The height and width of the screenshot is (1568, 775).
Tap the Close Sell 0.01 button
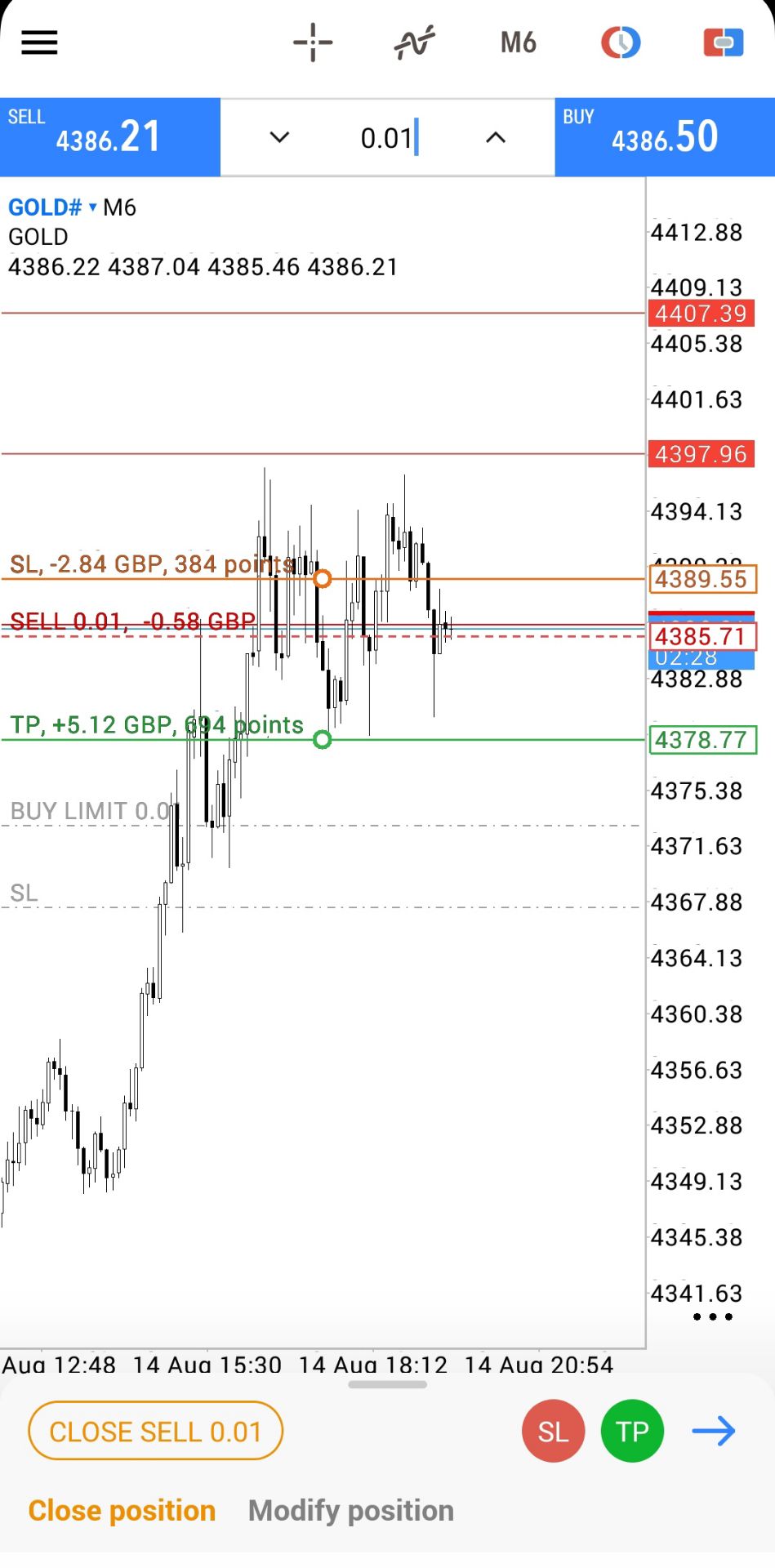pos(155,1431)
